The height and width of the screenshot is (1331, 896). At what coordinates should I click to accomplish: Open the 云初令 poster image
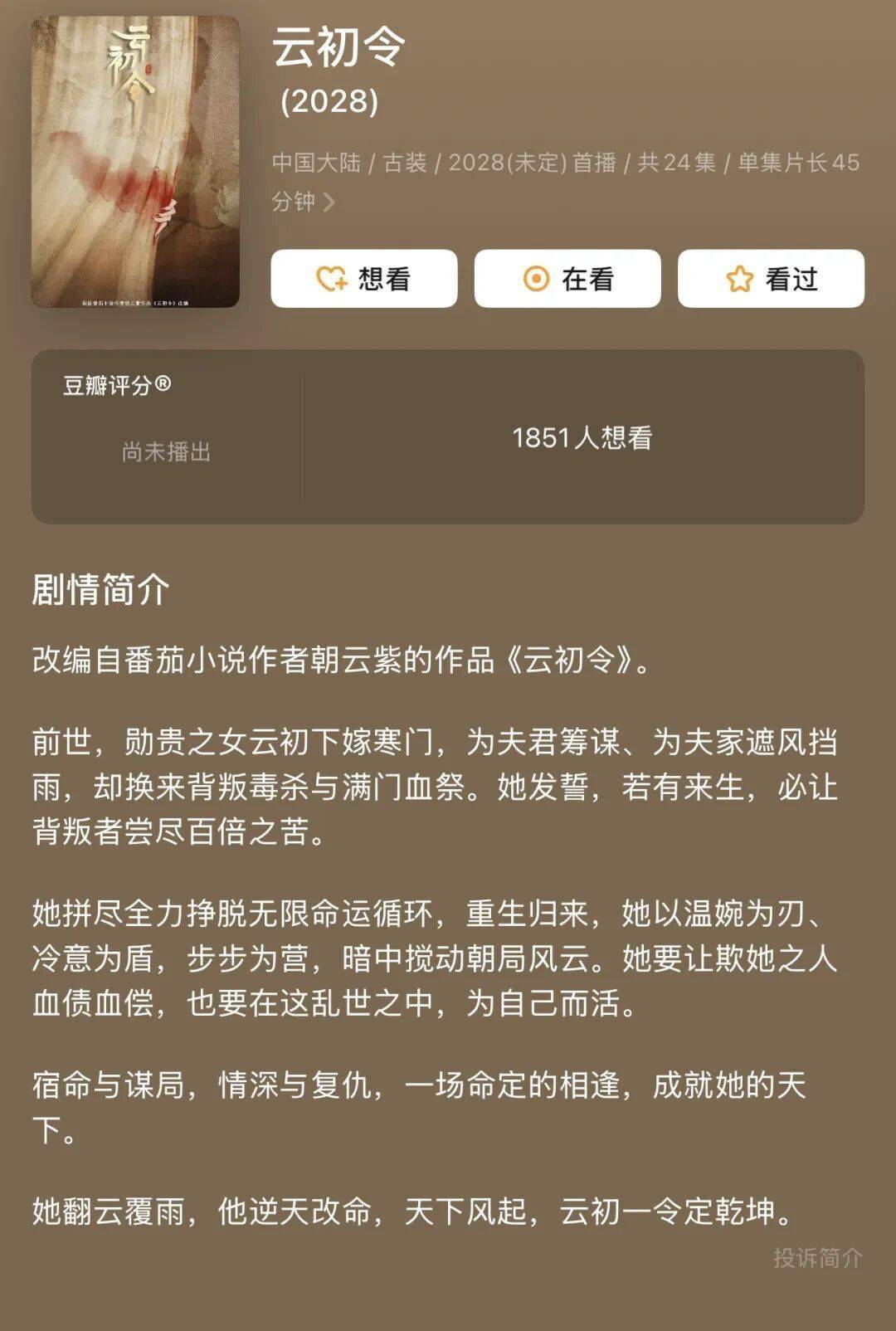coord(135,162)
